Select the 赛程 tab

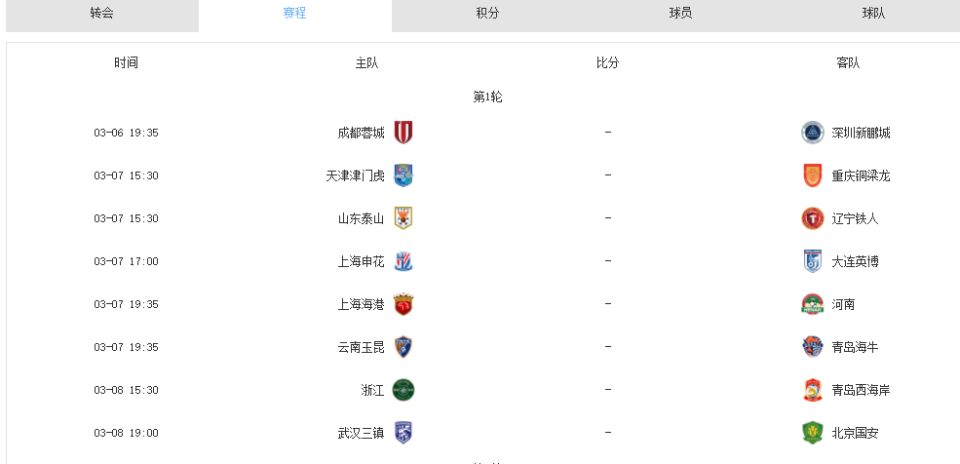coord(294,14)
